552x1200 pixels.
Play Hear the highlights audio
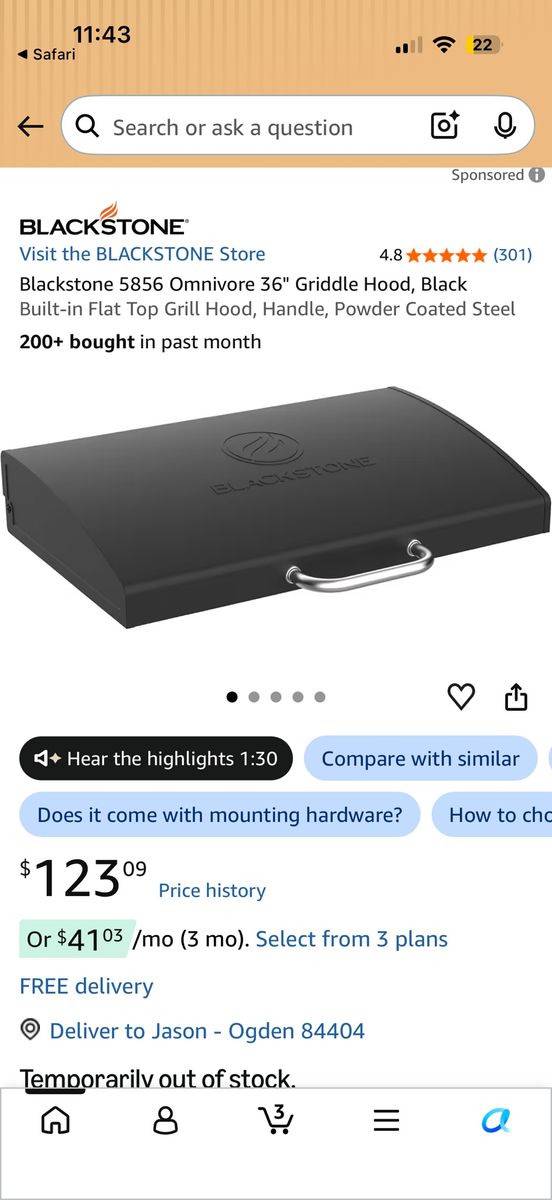(x=155, y=759)
